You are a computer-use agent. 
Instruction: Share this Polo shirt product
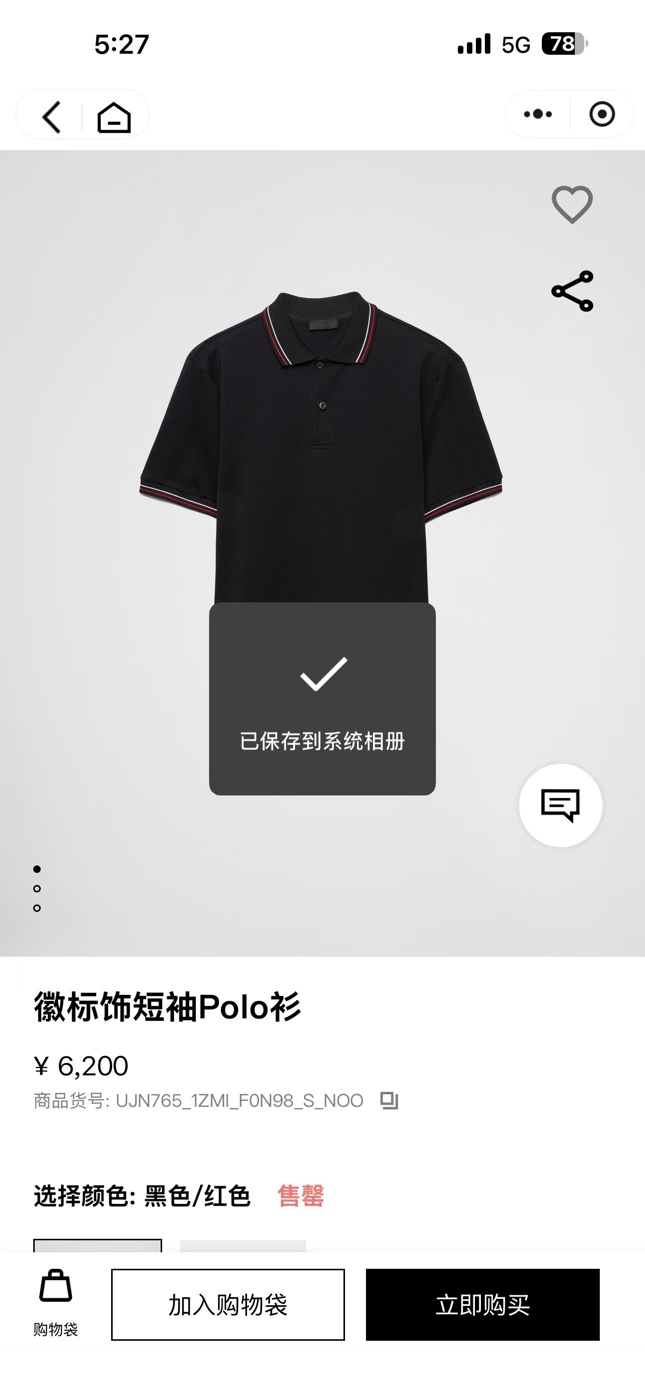[572, 291]
